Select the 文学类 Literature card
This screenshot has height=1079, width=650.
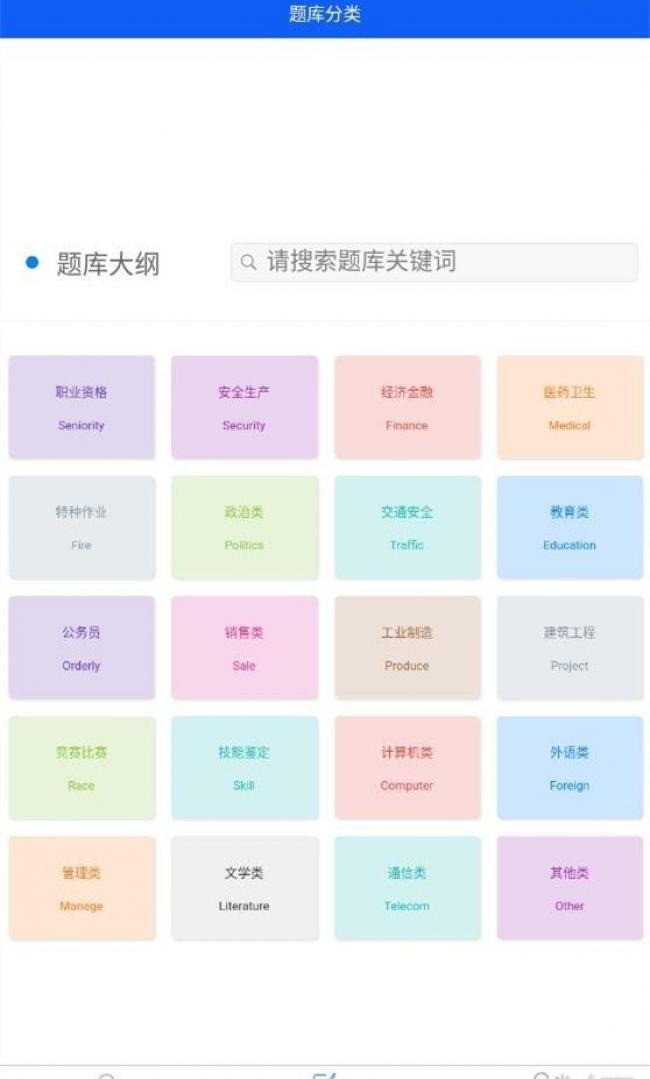click(x=244, y=888)
